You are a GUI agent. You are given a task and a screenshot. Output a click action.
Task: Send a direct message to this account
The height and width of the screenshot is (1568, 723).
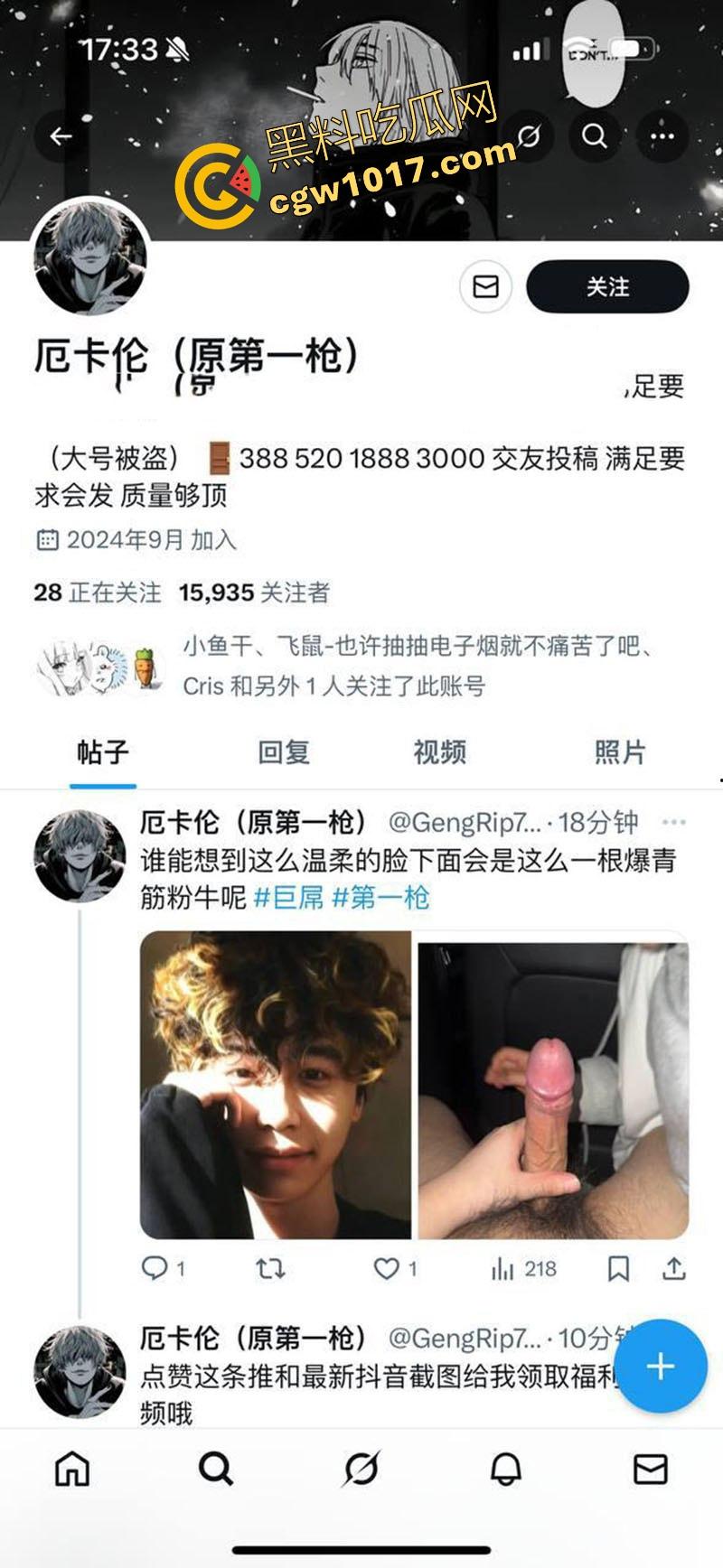click(x=485, y=286)
